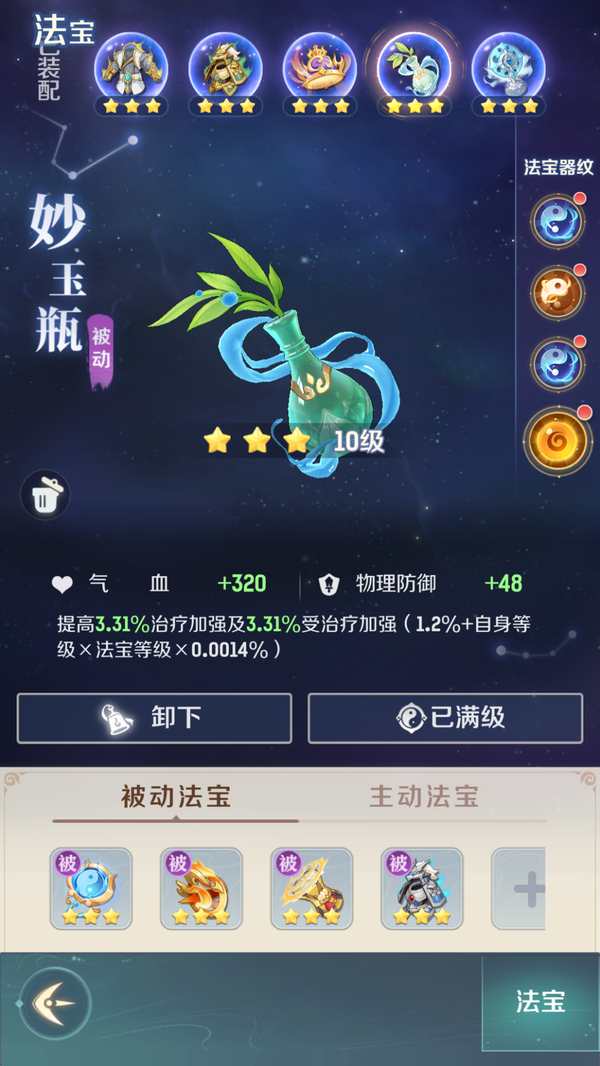This screenshot has height=1066, width=600.
Task: Tap the 已满级 button
Action: click(x=445, y=718)
